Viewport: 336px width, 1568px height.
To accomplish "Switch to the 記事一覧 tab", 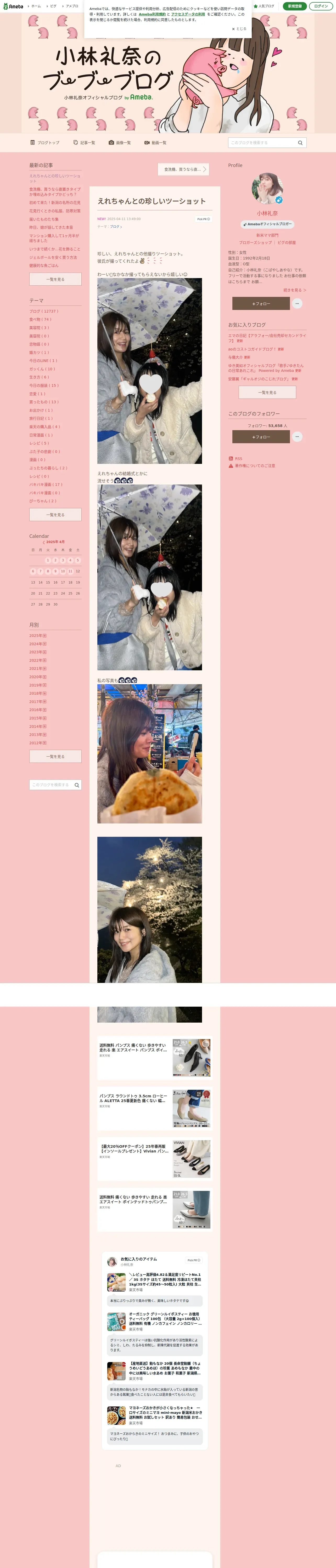I will [x=84, y=142].
